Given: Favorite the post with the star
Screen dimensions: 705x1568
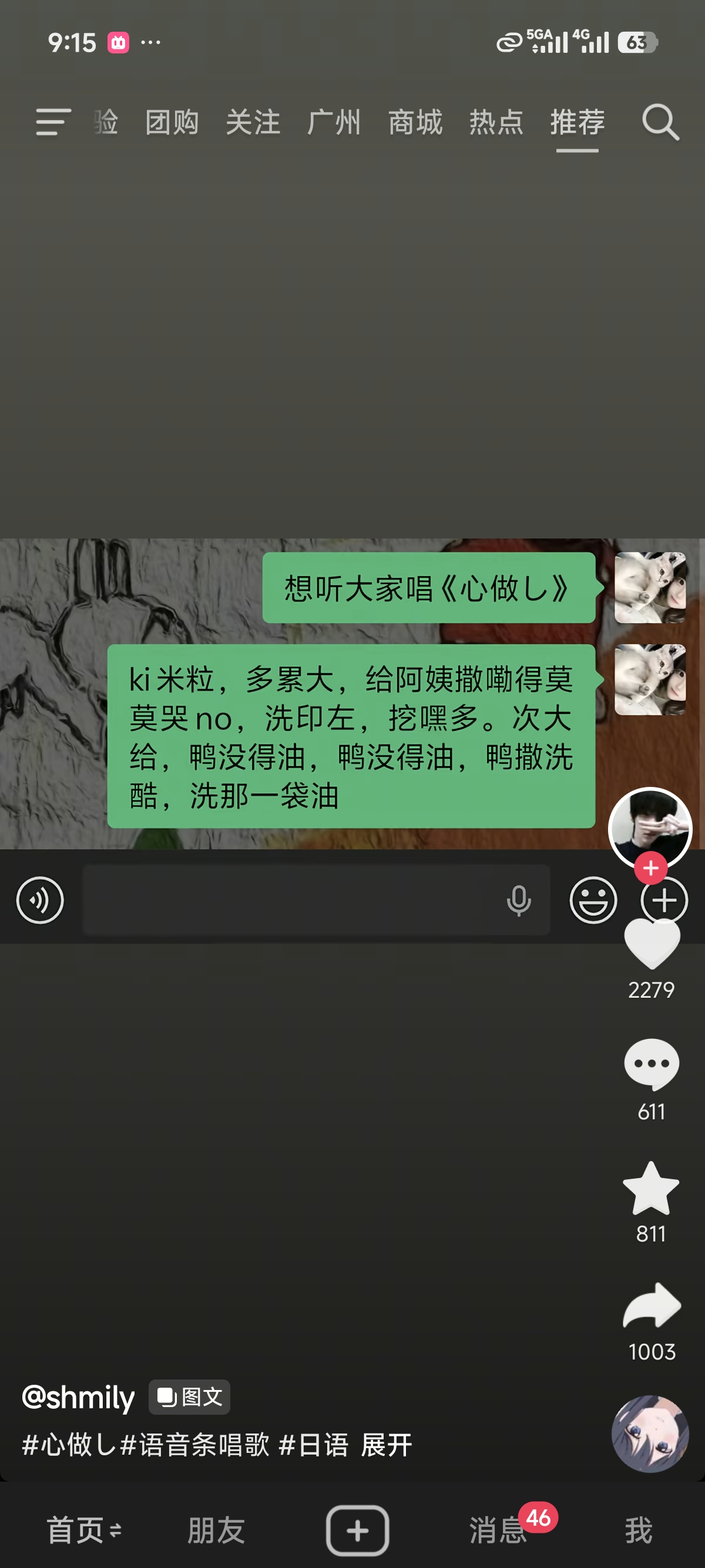Looking at the screenshot, I should point(651,1188).
